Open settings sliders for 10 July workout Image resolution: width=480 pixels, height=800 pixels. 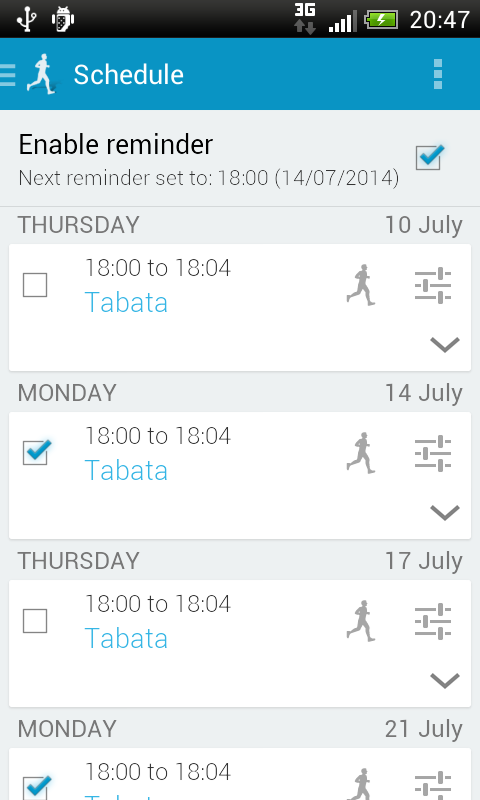pos(433,285)
